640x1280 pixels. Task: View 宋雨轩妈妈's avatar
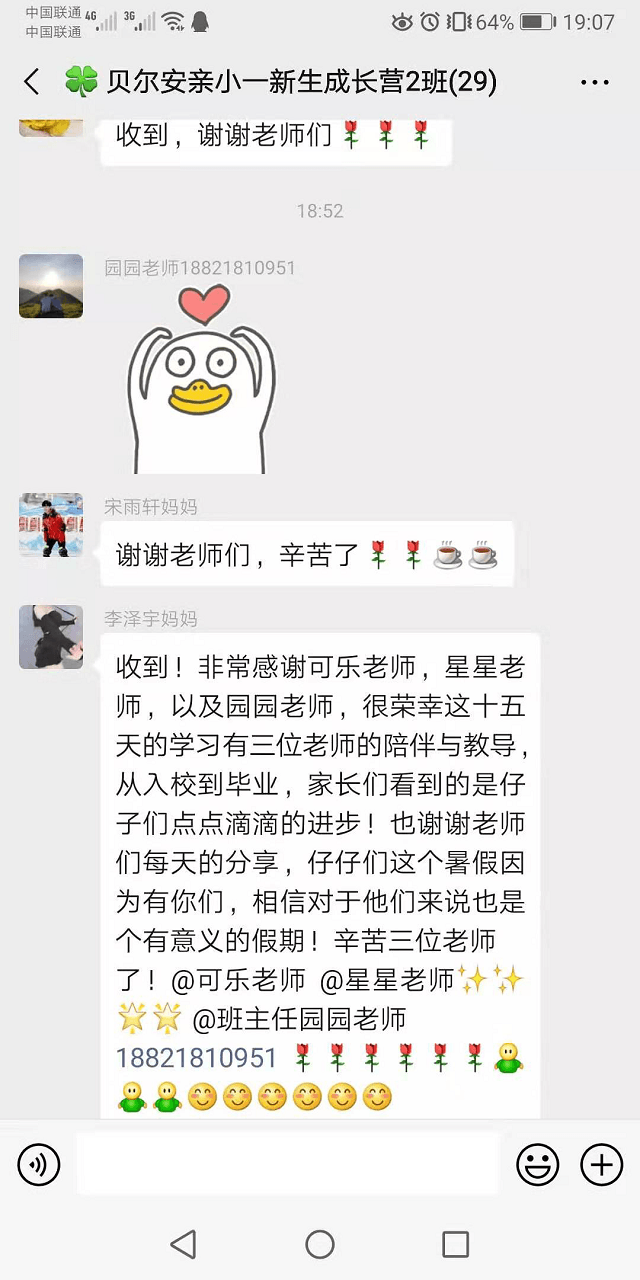point(51,525)
